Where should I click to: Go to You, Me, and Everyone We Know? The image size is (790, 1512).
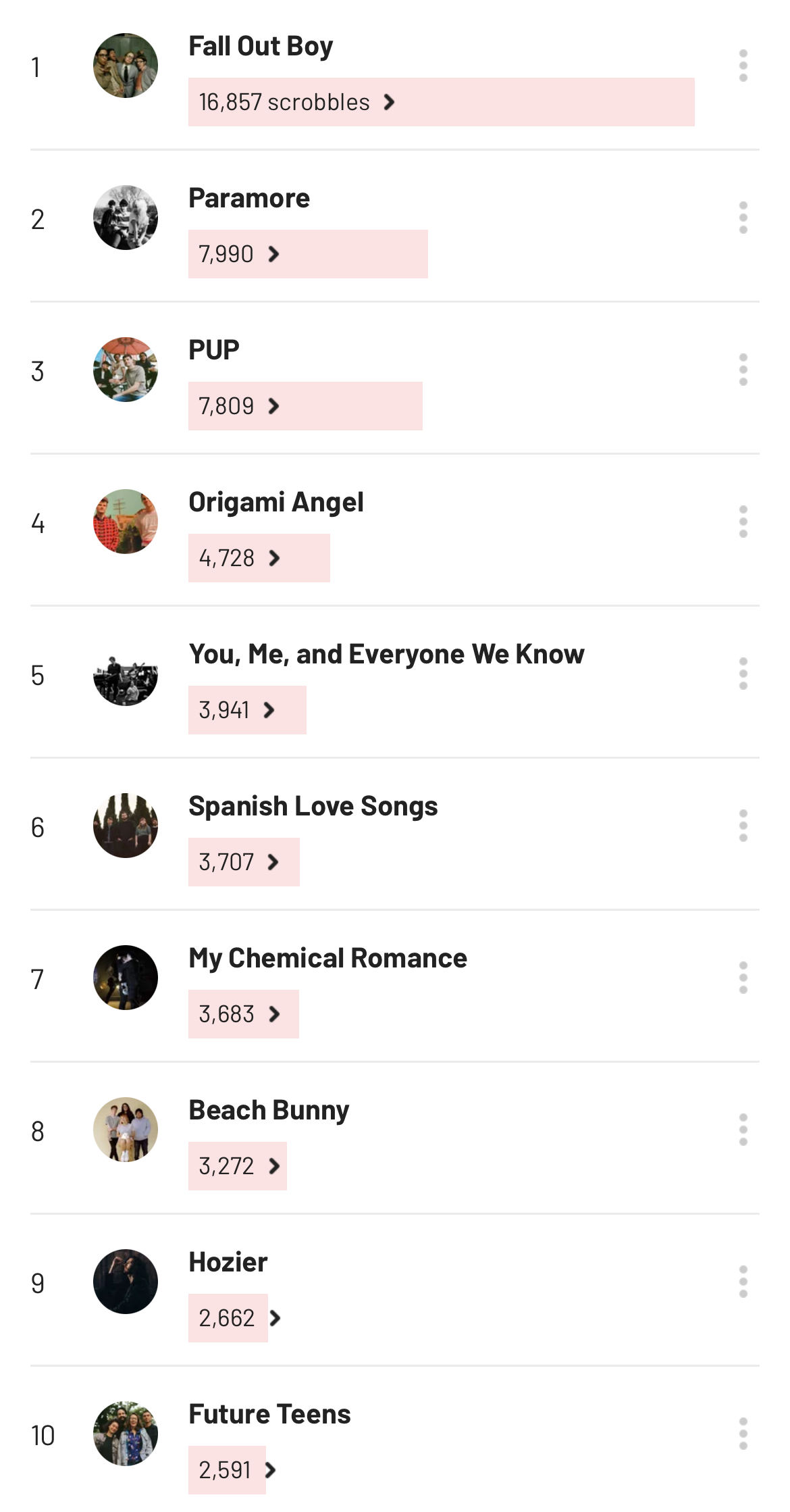click(386, 654)
